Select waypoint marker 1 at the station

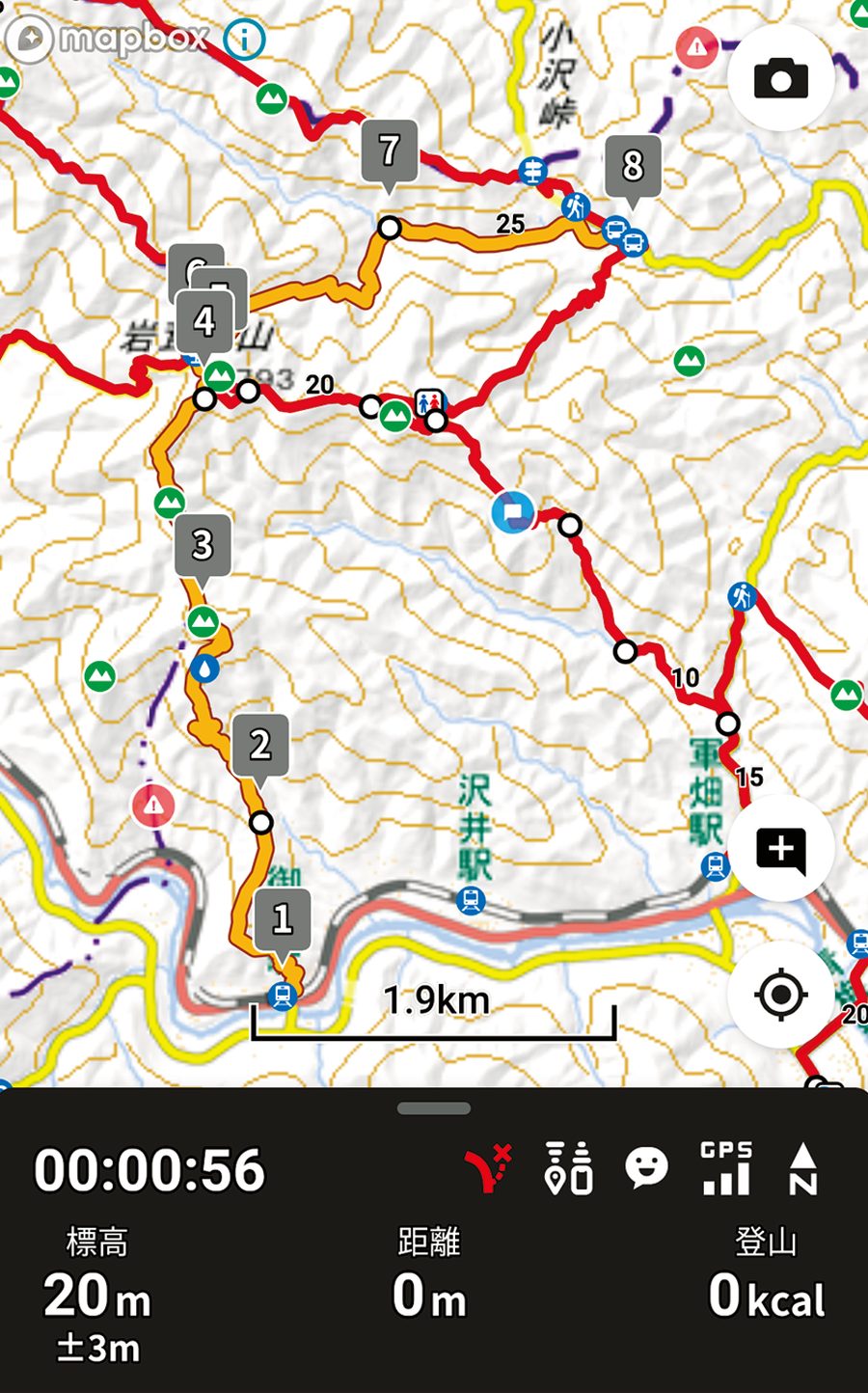click(x=282, y=919)
